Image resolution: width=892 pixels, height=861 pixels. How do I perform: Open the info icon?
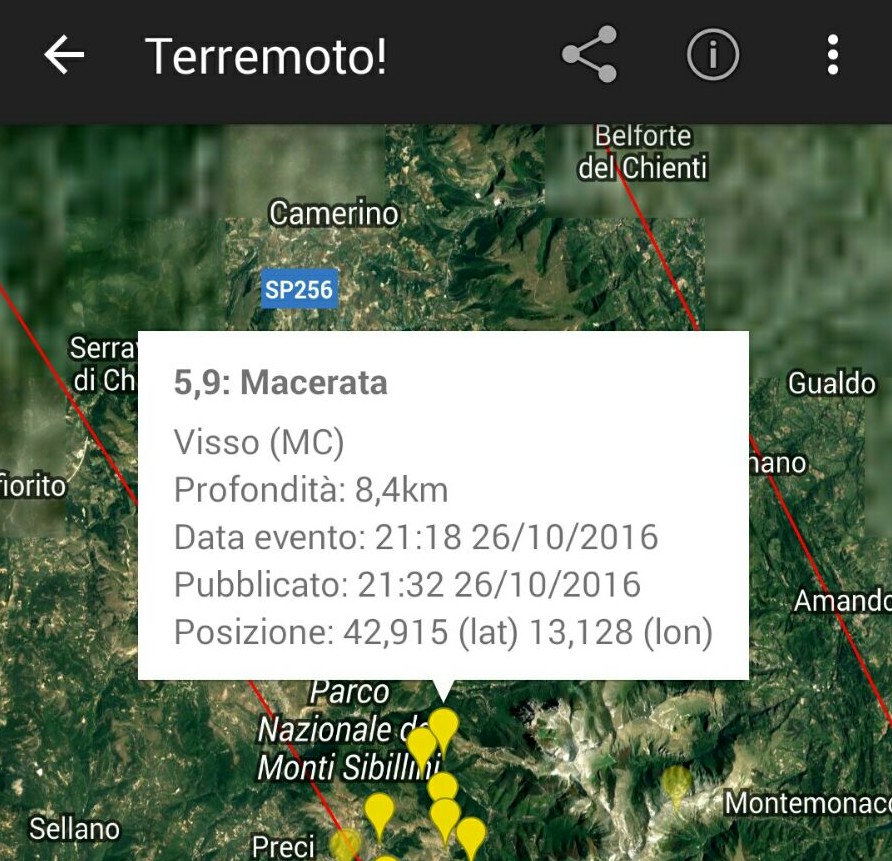(712, 56)
